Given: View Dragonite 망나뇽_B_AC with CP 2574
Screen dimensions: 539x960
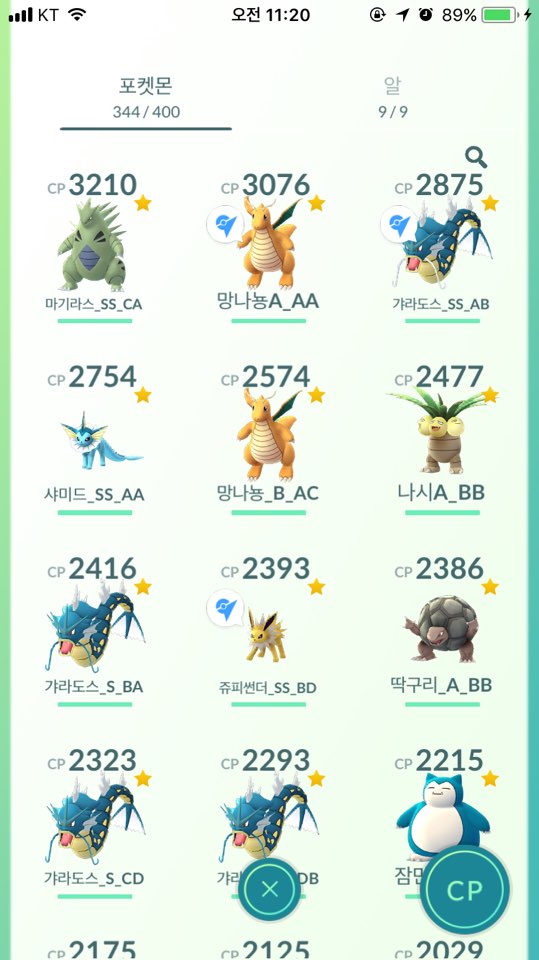Looking at the screenshot, I should point(268,440).
